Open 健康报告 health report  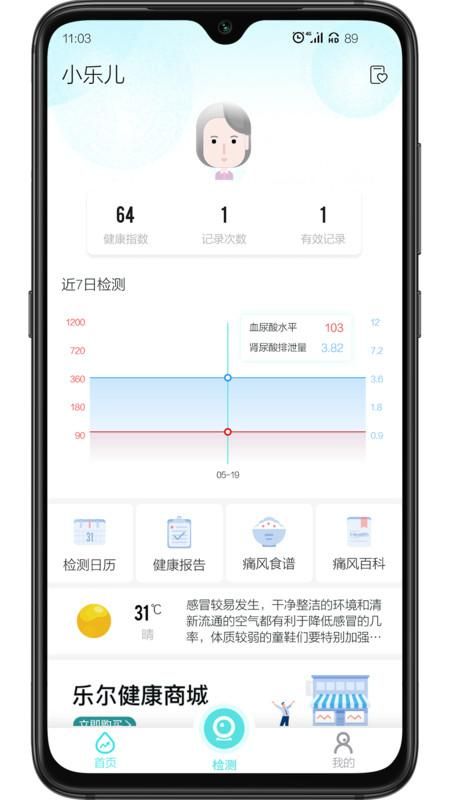coord(179,543)
